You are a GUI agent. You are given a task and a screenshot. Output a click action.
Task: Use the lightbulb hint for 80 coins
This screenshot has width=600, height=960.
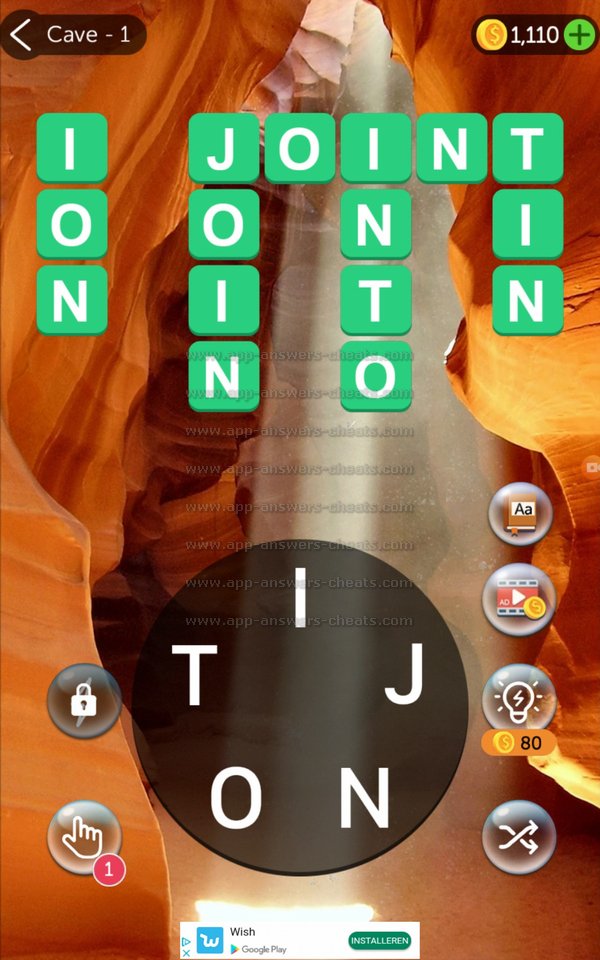pos(518,699)
